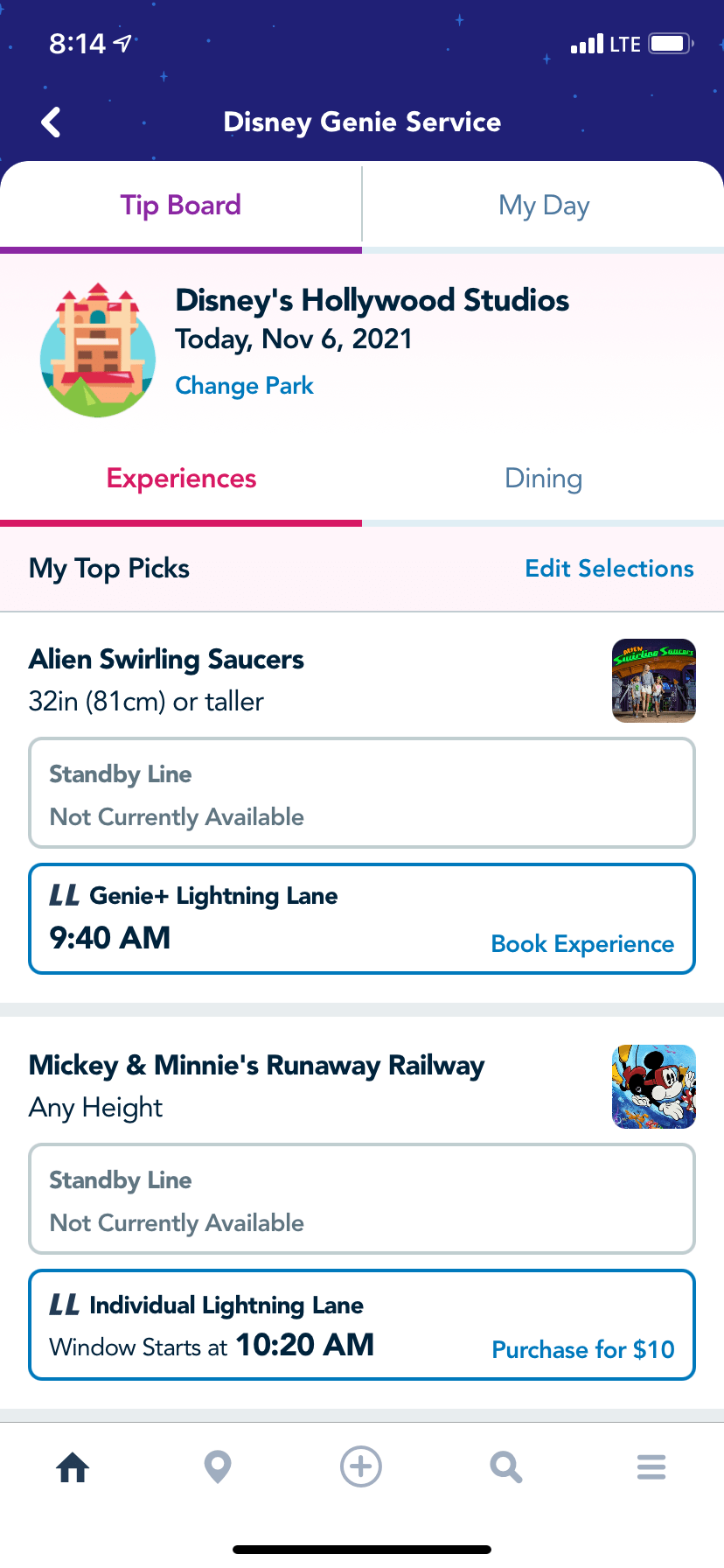Open the Alien Swirling Saucers thumbnail
This screenshot has height=1568, width=724.
pyautogui.click(x=653, y=681)
